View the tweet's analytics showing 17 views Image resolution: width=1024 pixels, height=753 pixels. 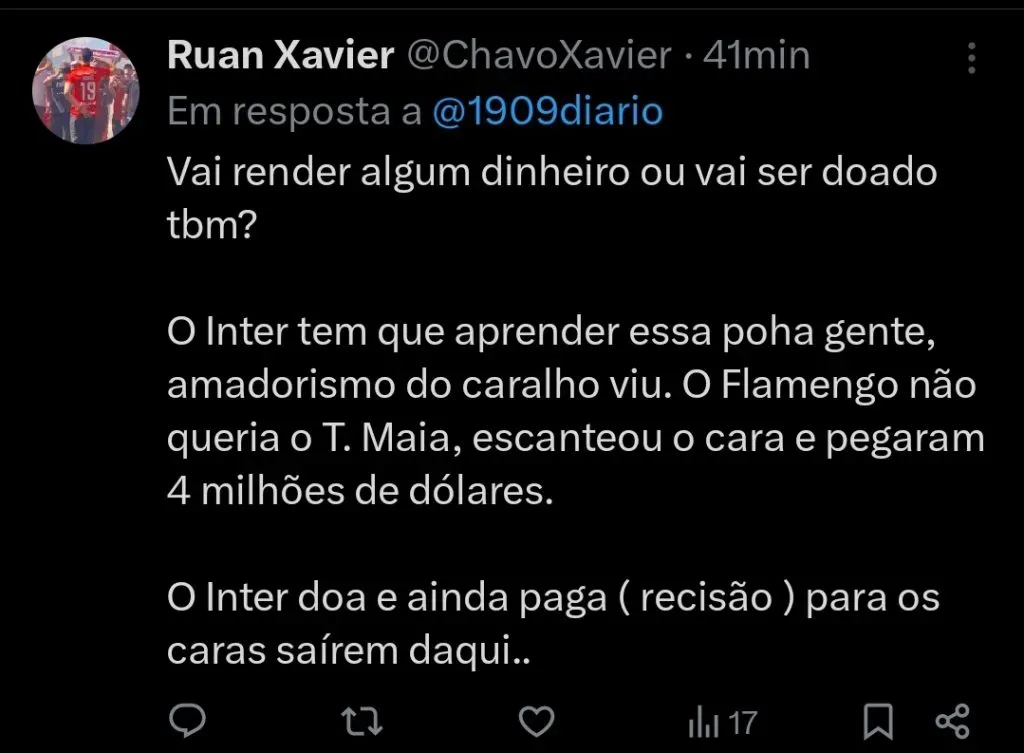point(722,720)
